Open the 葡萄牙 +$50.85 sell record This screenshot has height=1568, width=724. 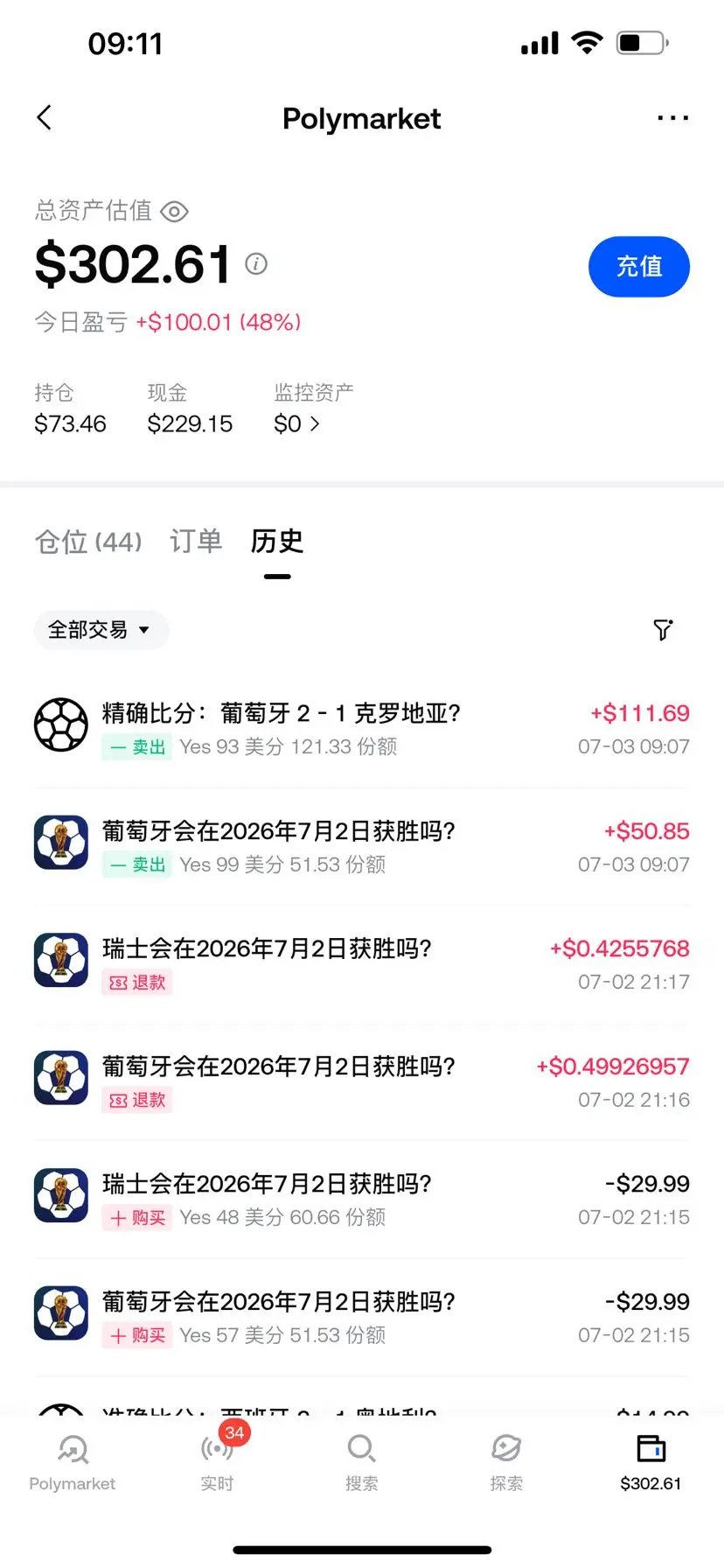pyautogui.click(x=362, y=846)
